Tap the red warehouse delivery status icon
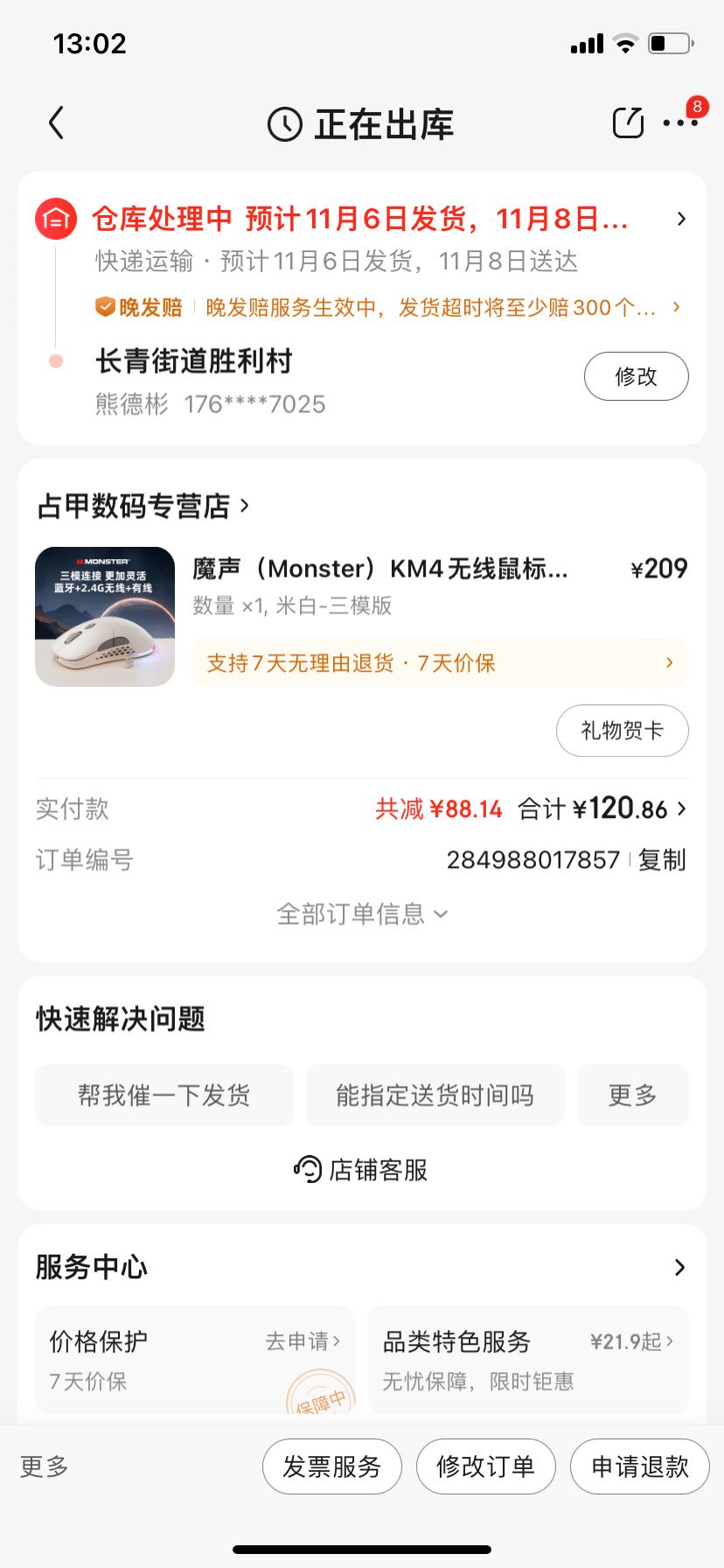Viewport: 724px width, 1568px height. click(x=54, y=219)
